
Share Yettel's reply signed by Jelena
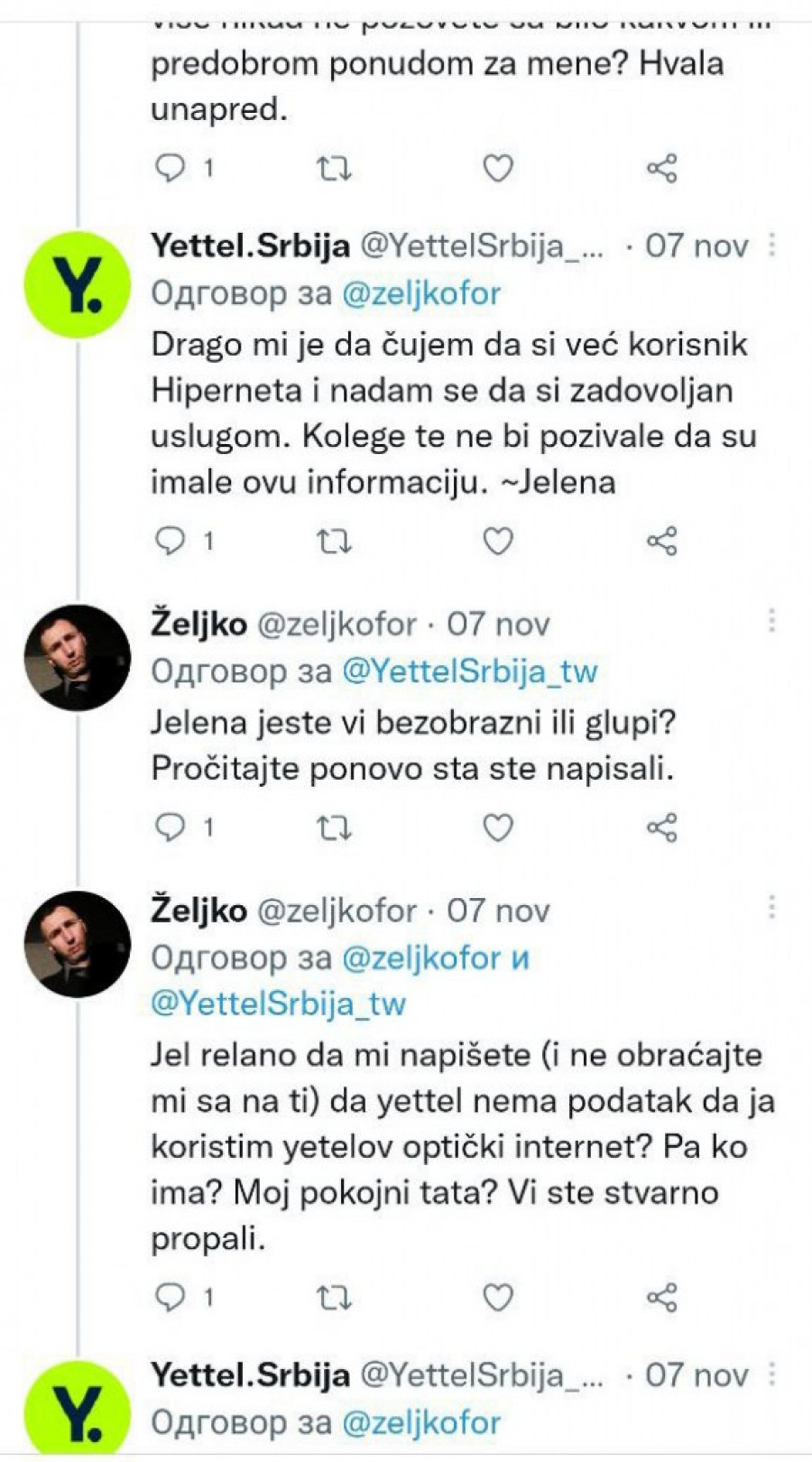click(x=661, y=541)
